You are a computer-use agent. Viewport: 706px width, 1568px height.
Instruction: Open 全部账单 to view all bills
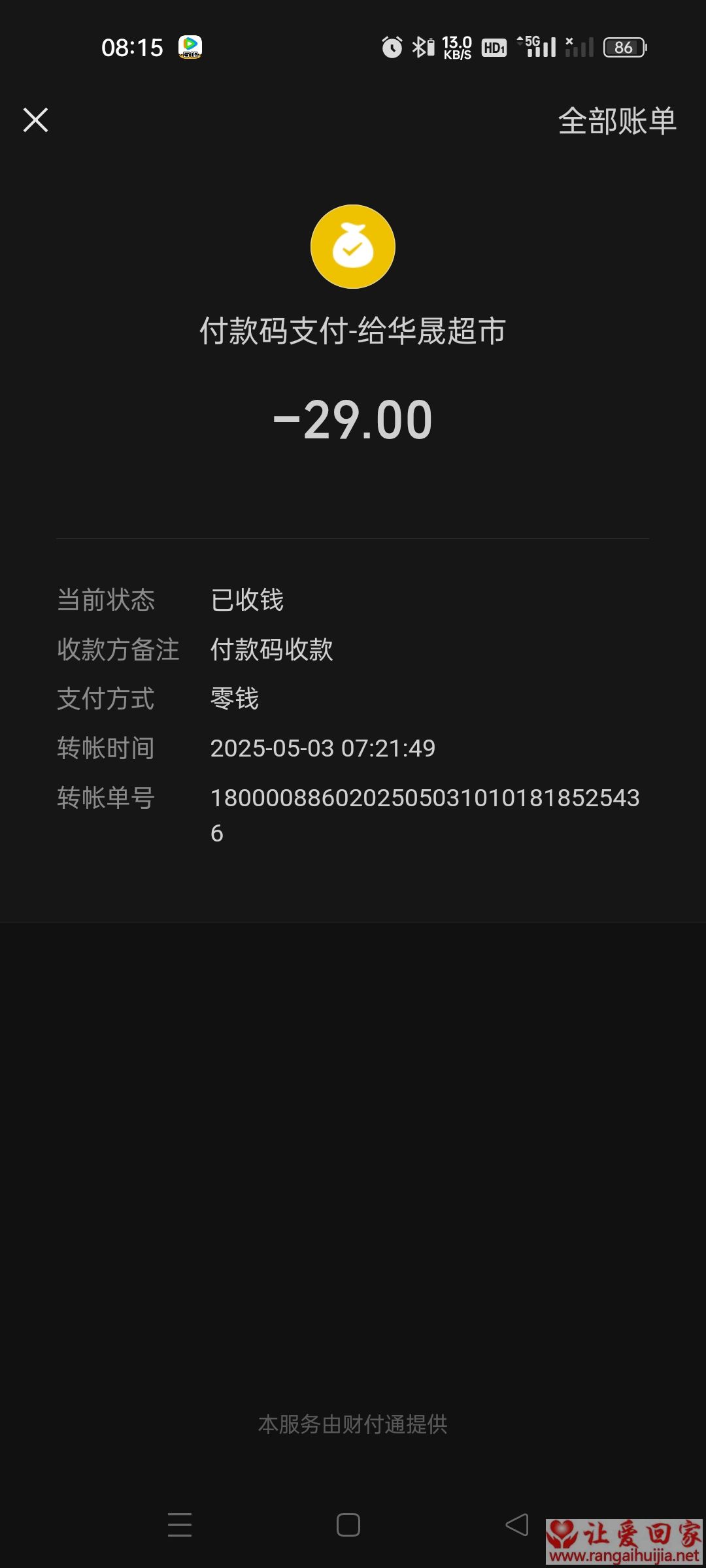[x=616, y=121]
